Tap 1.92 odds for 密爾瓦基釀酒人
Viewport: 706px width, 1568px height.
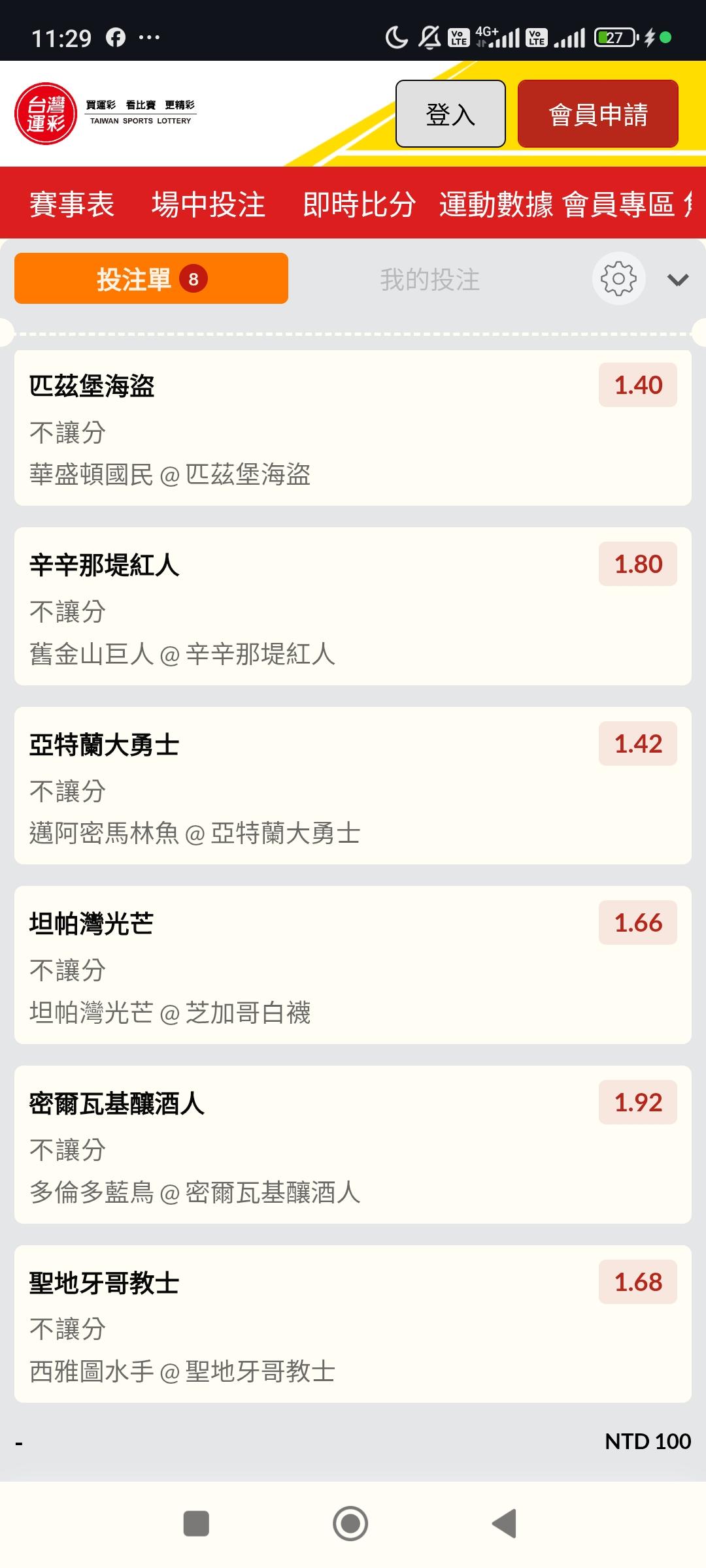pos(637,1103)
